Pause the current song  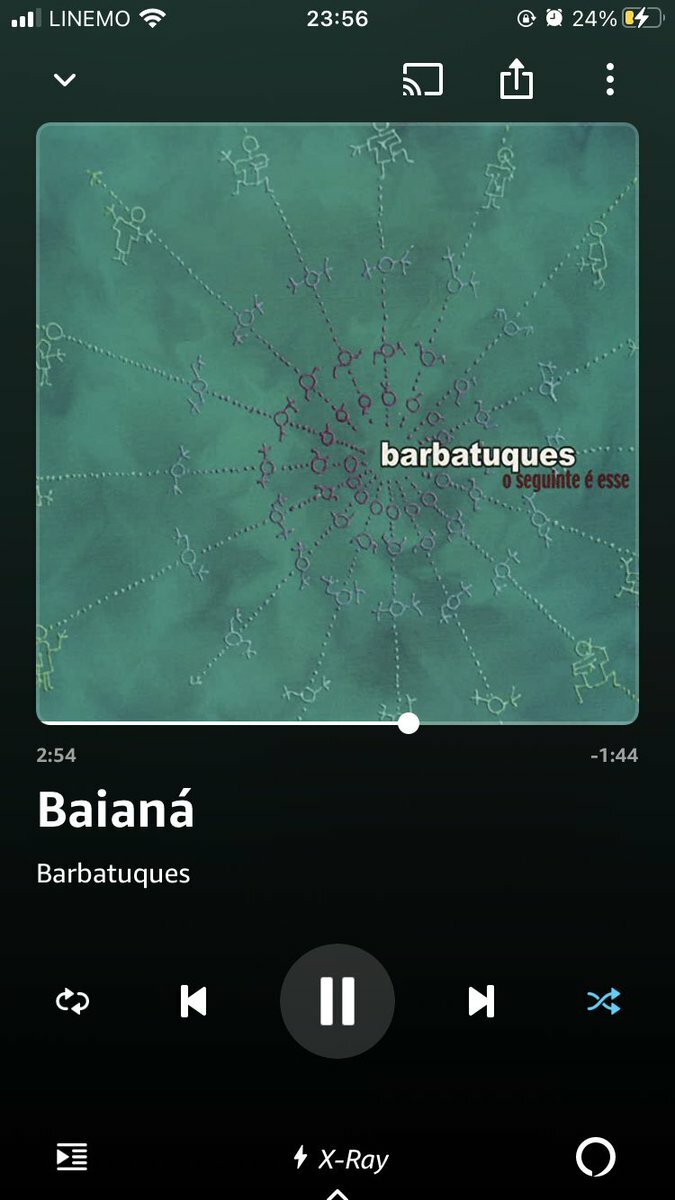point(337,1001)
